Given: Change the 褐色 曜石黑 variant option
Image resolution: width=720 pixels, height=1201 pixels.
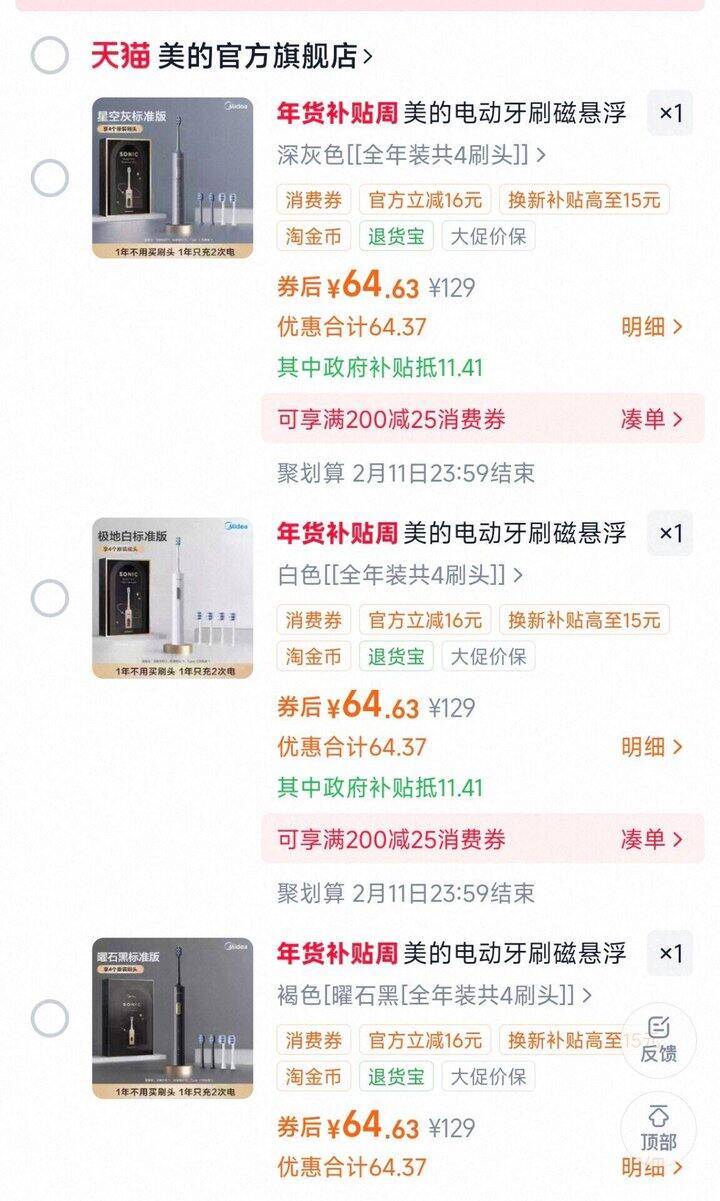Looking at the screenshot, I should (434, 995).
